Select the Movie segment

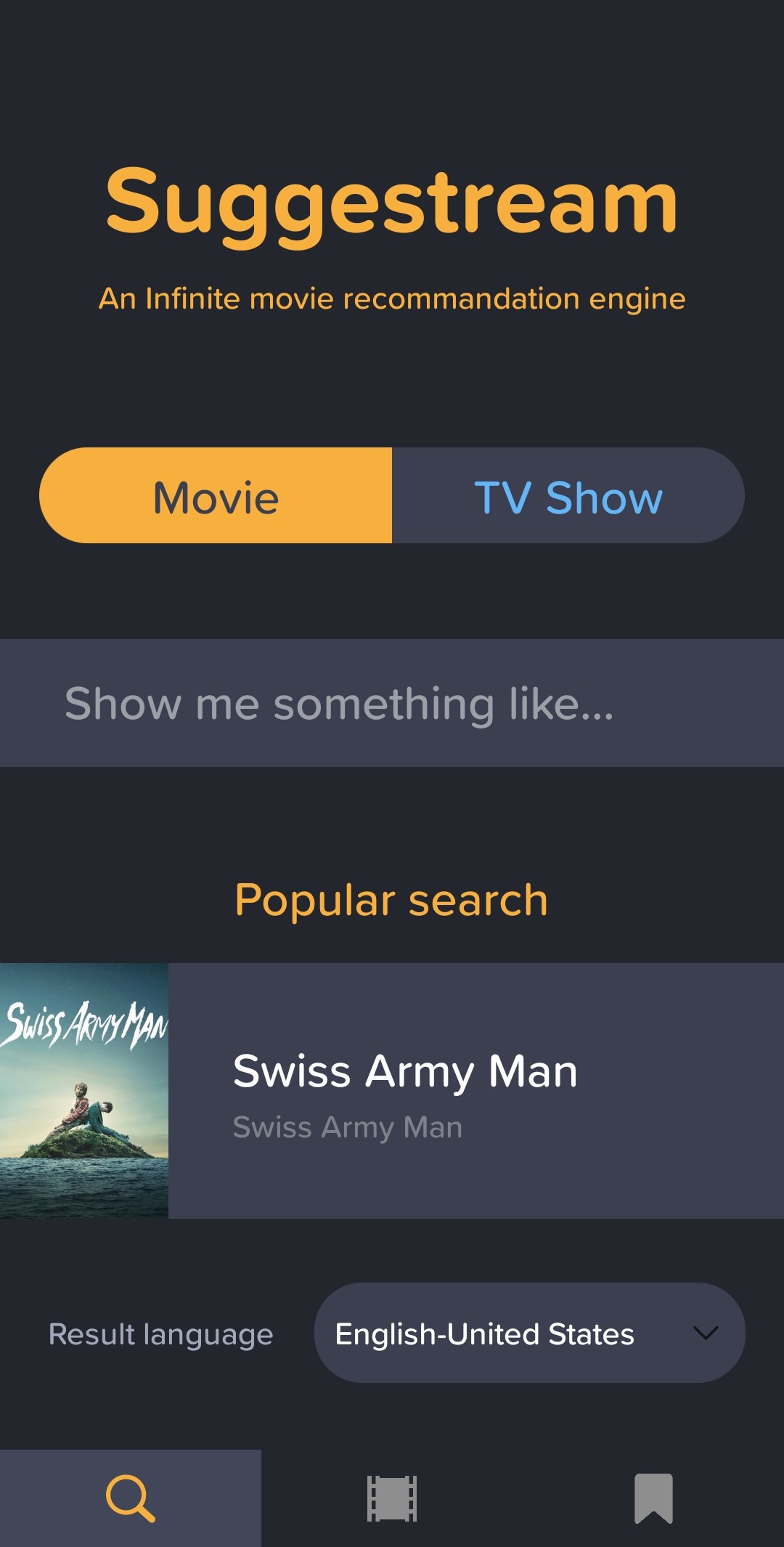pos(216,496)
